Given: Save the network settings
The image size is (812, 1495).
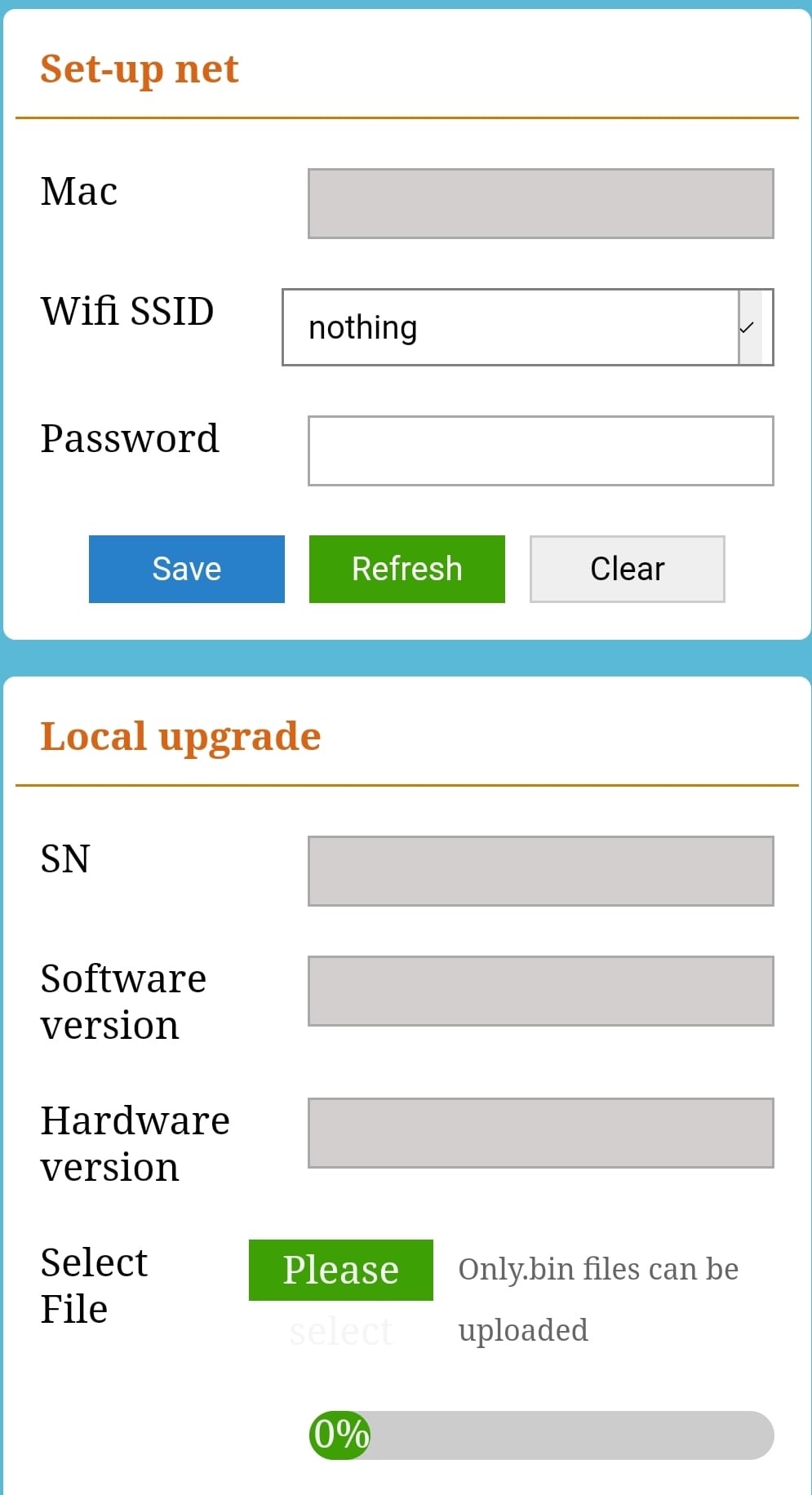Looking at the screenshot, I should [x=186, y=569].
